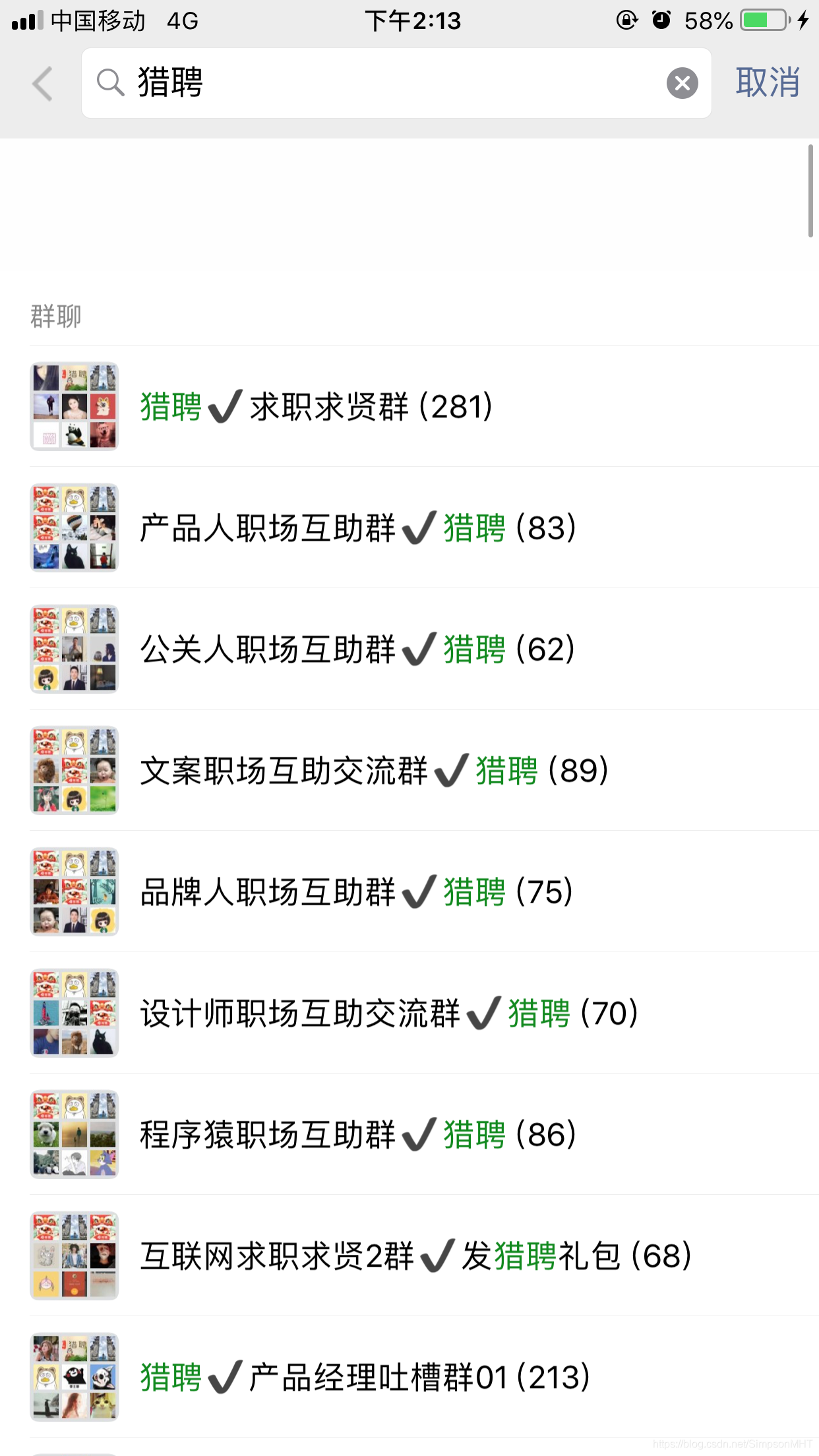Clear the search text
The height and width of the screenshot is (1456, 819).
(682, 84)
